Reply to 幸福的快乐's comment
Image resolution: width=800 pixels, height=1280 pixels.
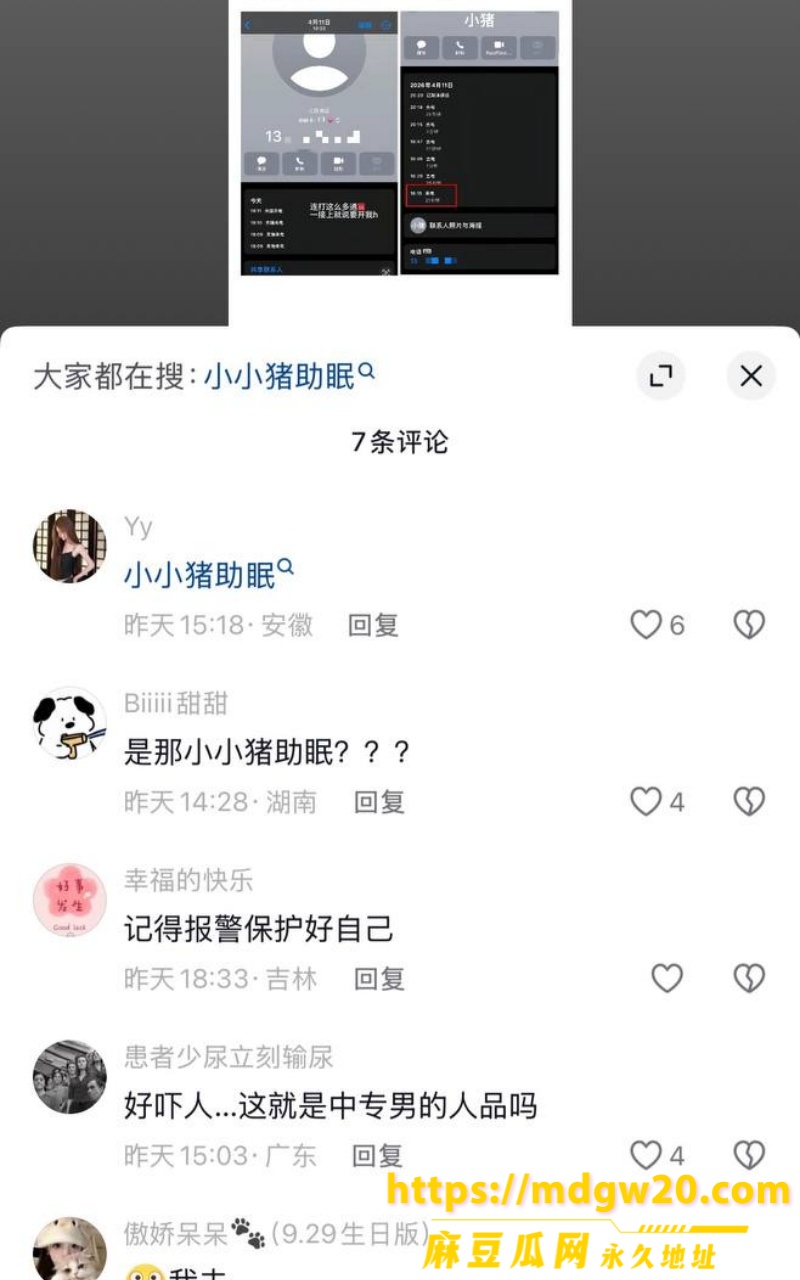(x=379, y=977)
